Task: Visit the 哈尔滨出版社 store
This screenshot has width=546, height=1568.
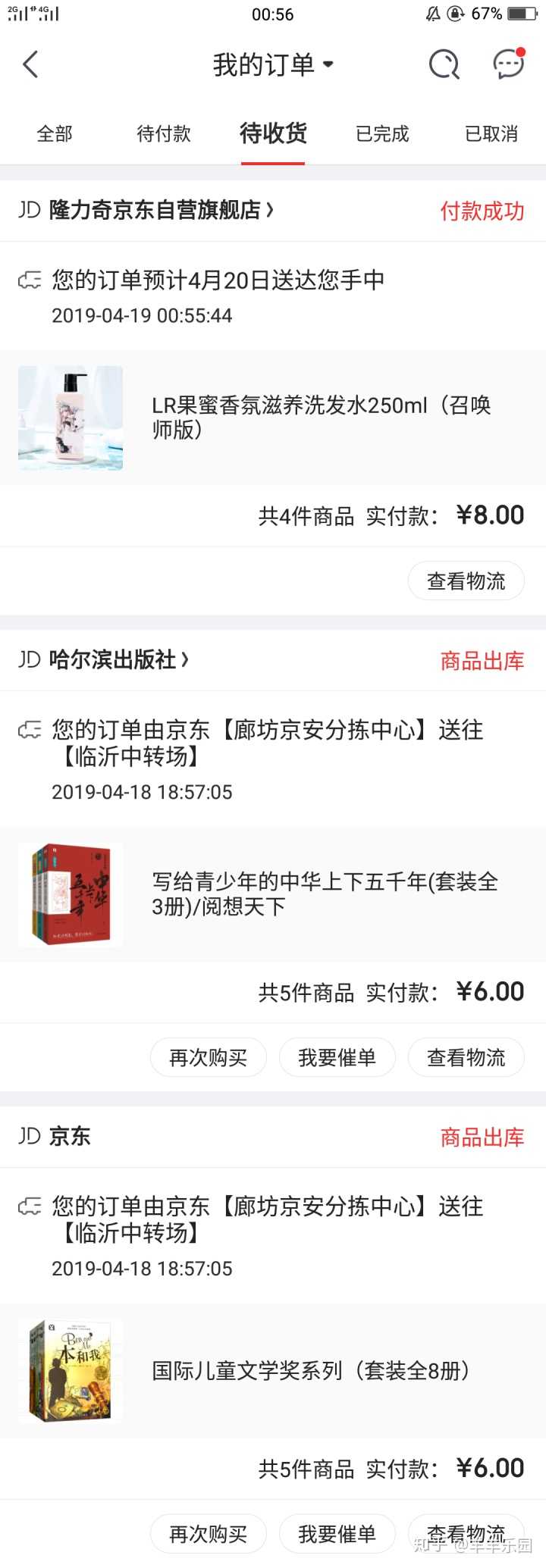Action: 118,659
